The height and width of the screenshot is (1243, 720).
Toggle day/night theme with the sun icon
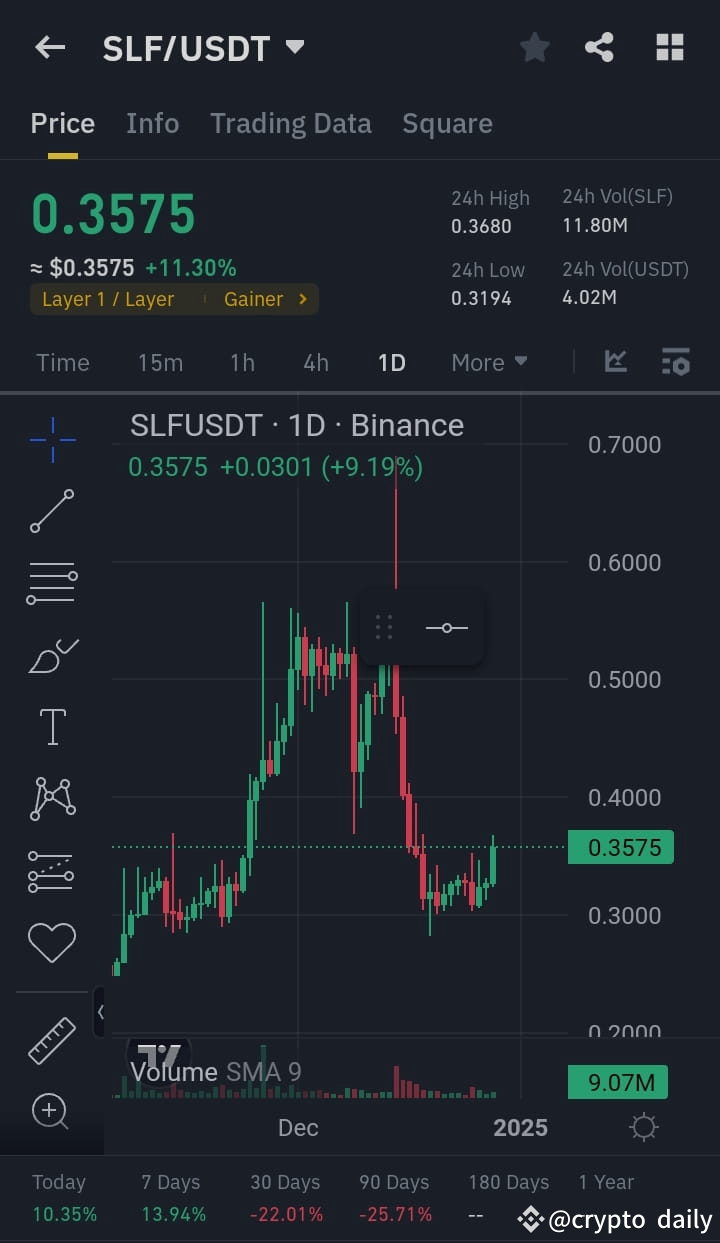click(643, 1127)
